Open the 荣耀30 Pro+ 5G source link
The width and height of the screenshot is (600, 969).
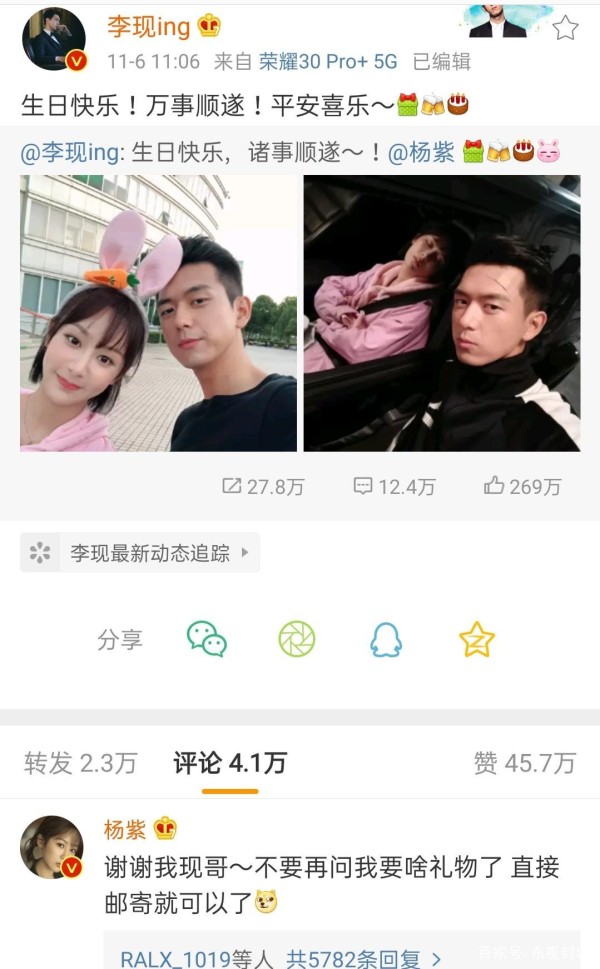click(328, 61)
